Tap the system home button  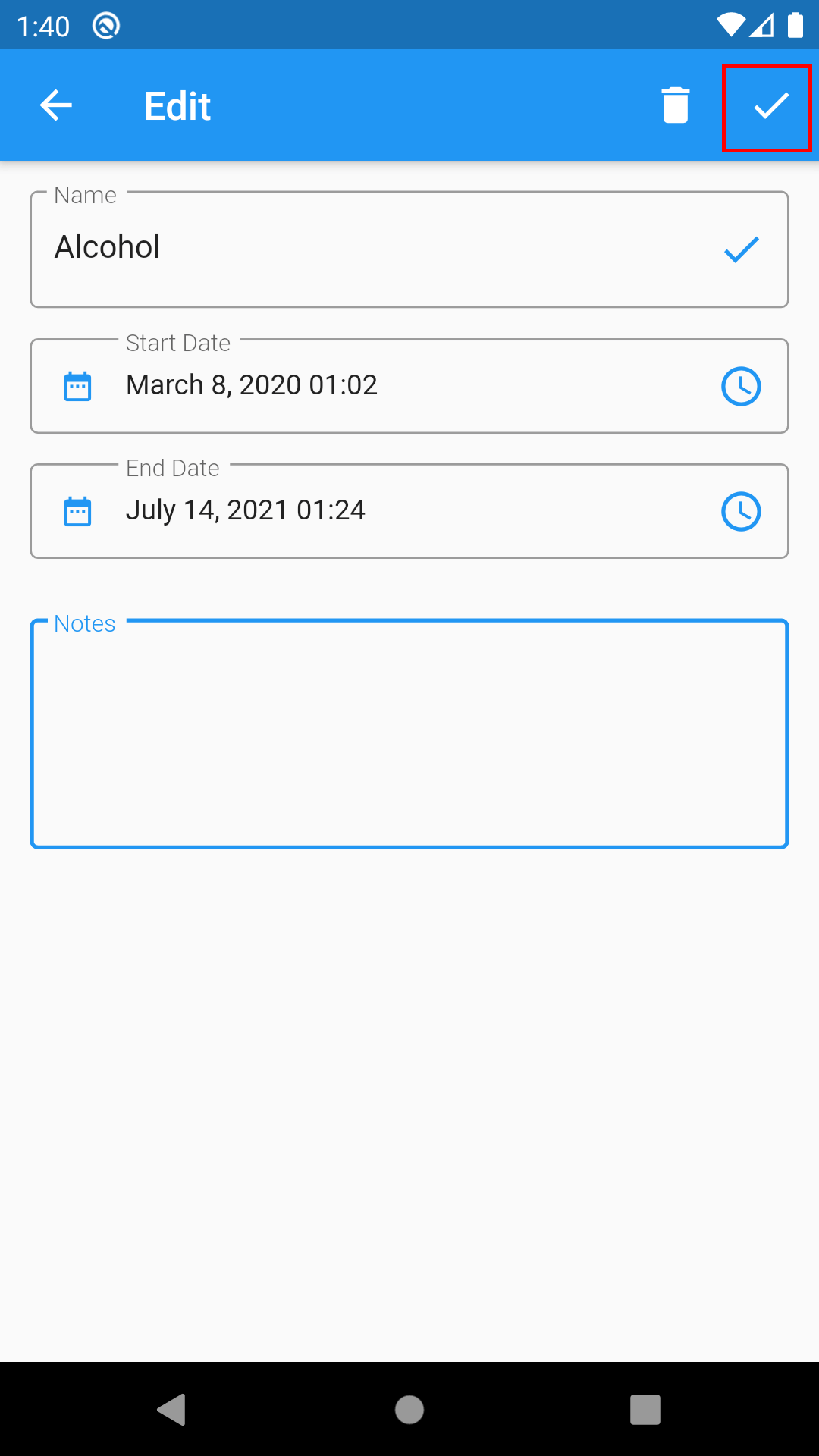pyautogui.click(x=409, y=1410)
